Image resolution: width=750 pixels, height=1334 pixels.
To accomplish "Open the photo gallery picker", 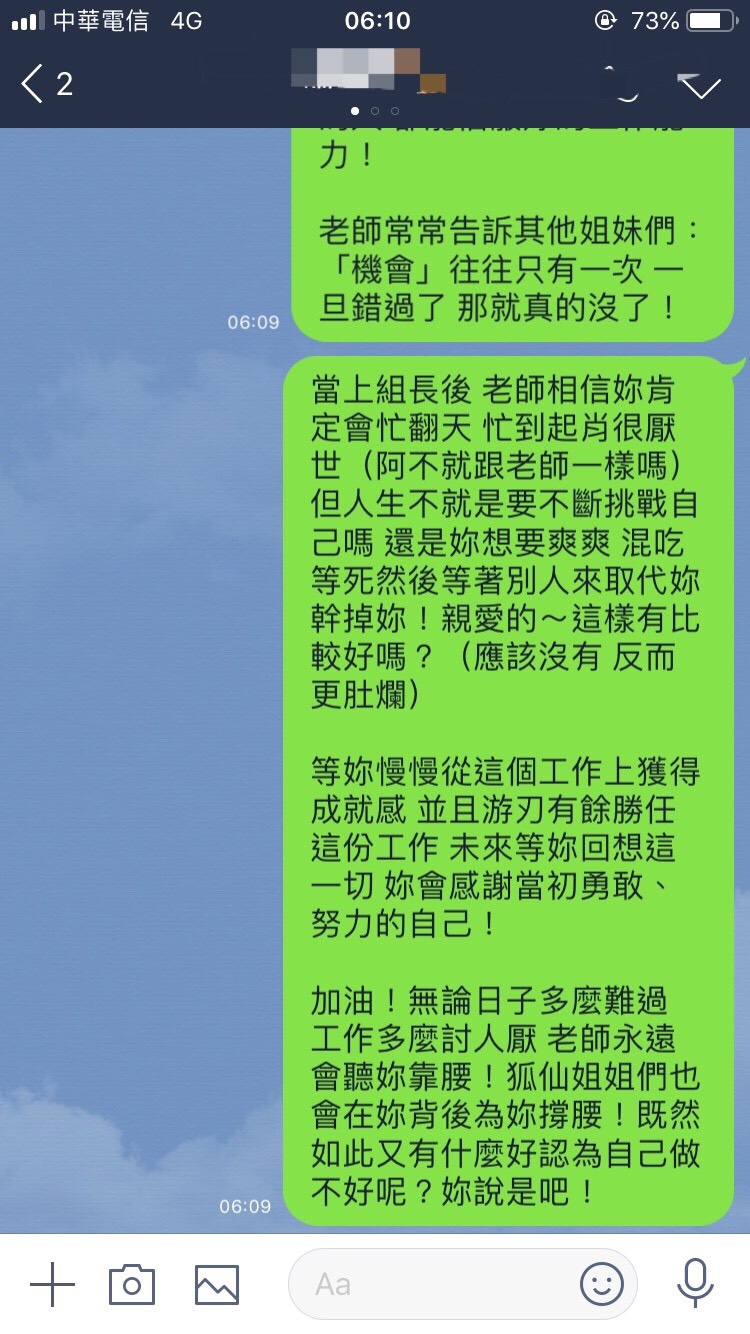I will tap(217, 1284).
